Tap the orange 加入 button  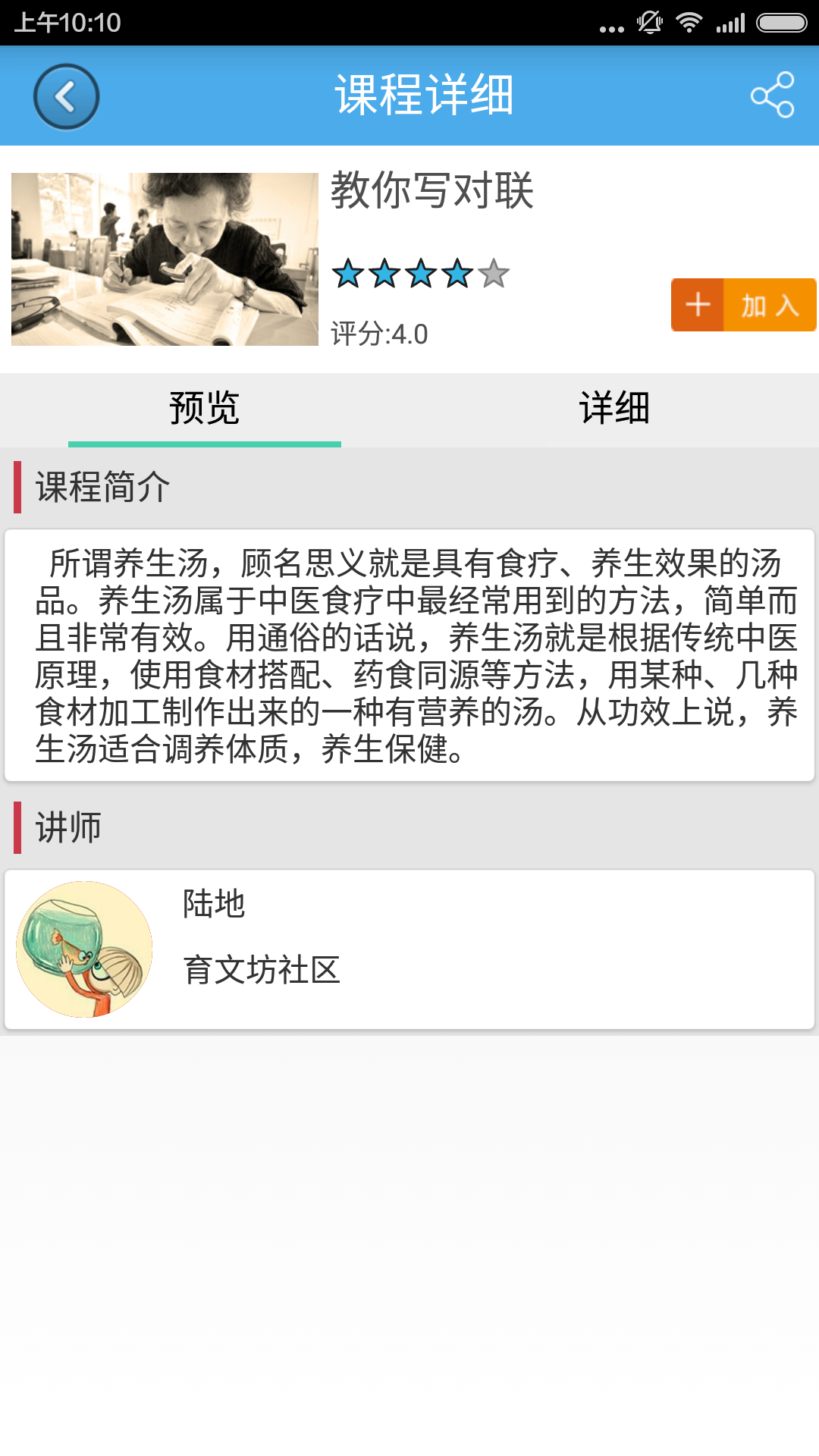743,305
